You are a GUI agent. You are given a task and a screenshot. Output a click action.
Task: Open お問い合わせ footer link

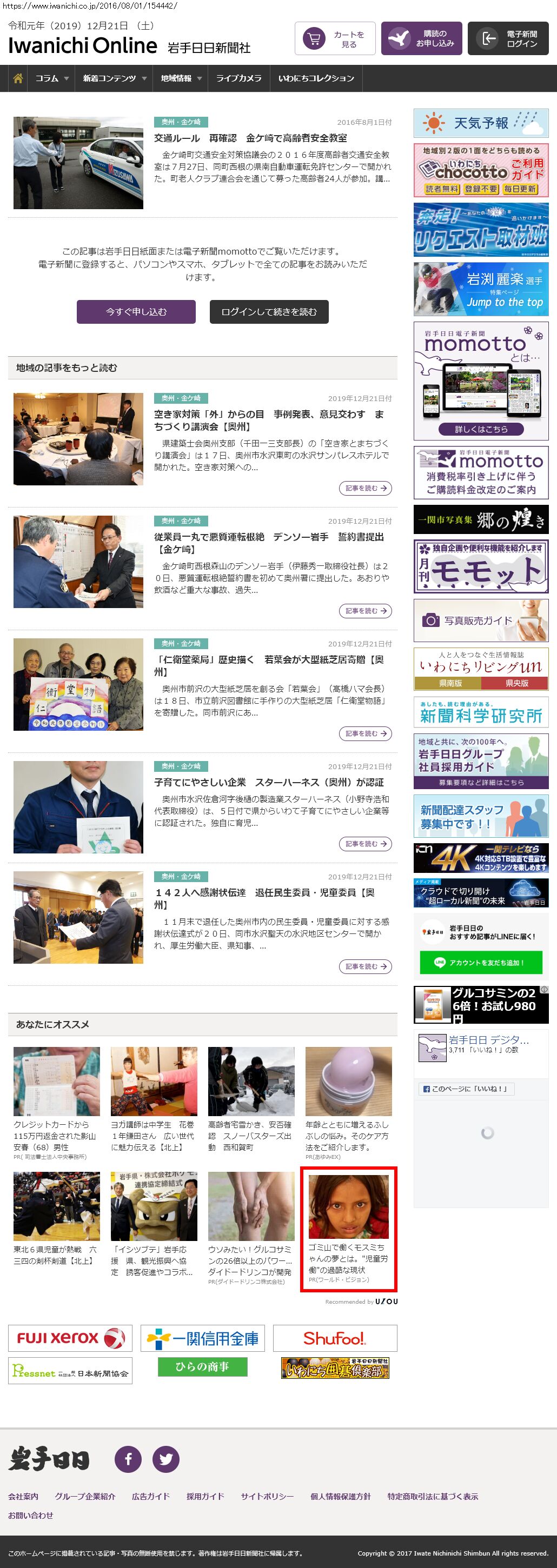(30, 1515)
